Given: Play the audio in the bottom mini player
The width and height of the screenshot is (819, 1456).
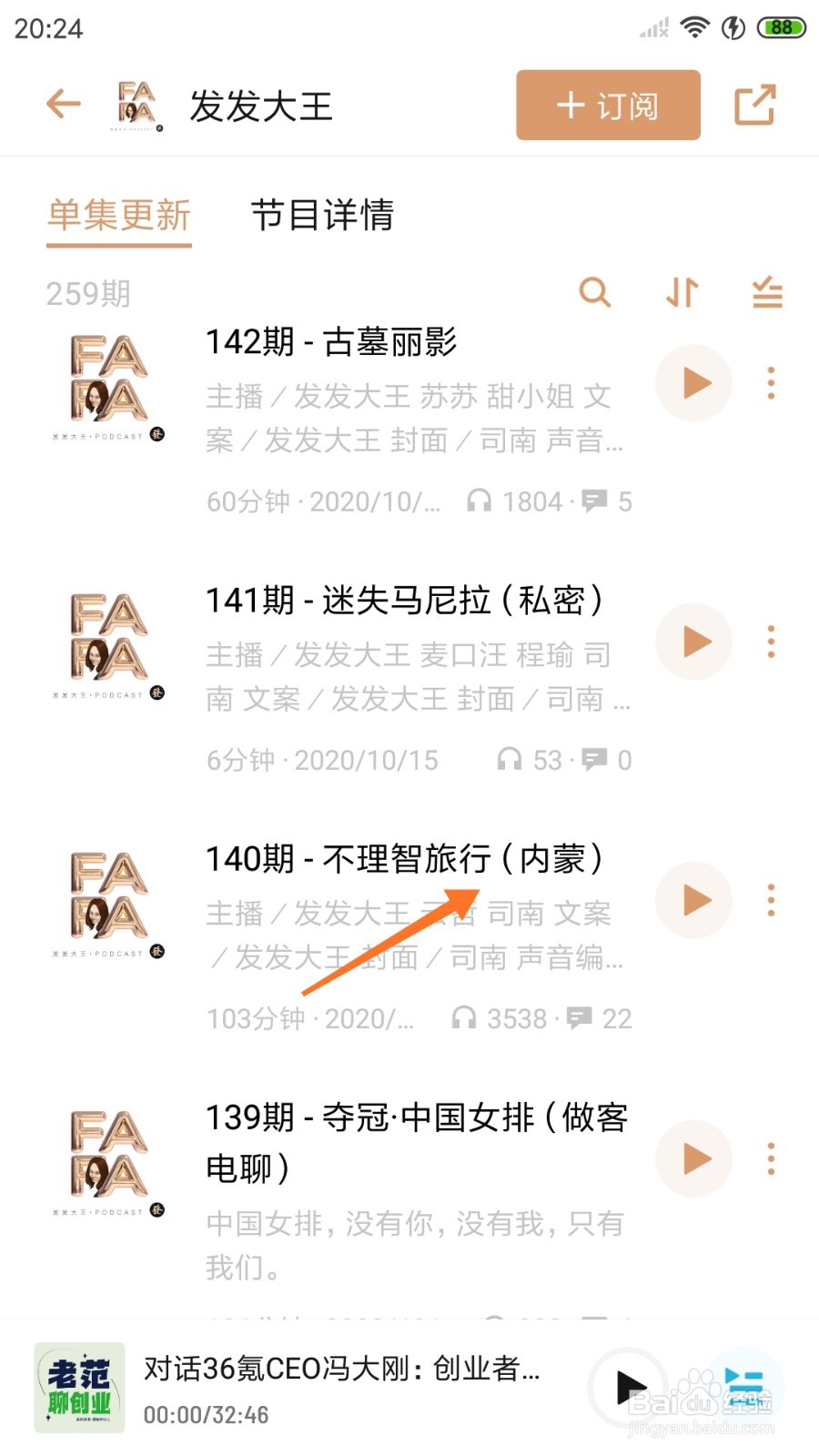Looking at the screenshot, I should coord(630,1388).
